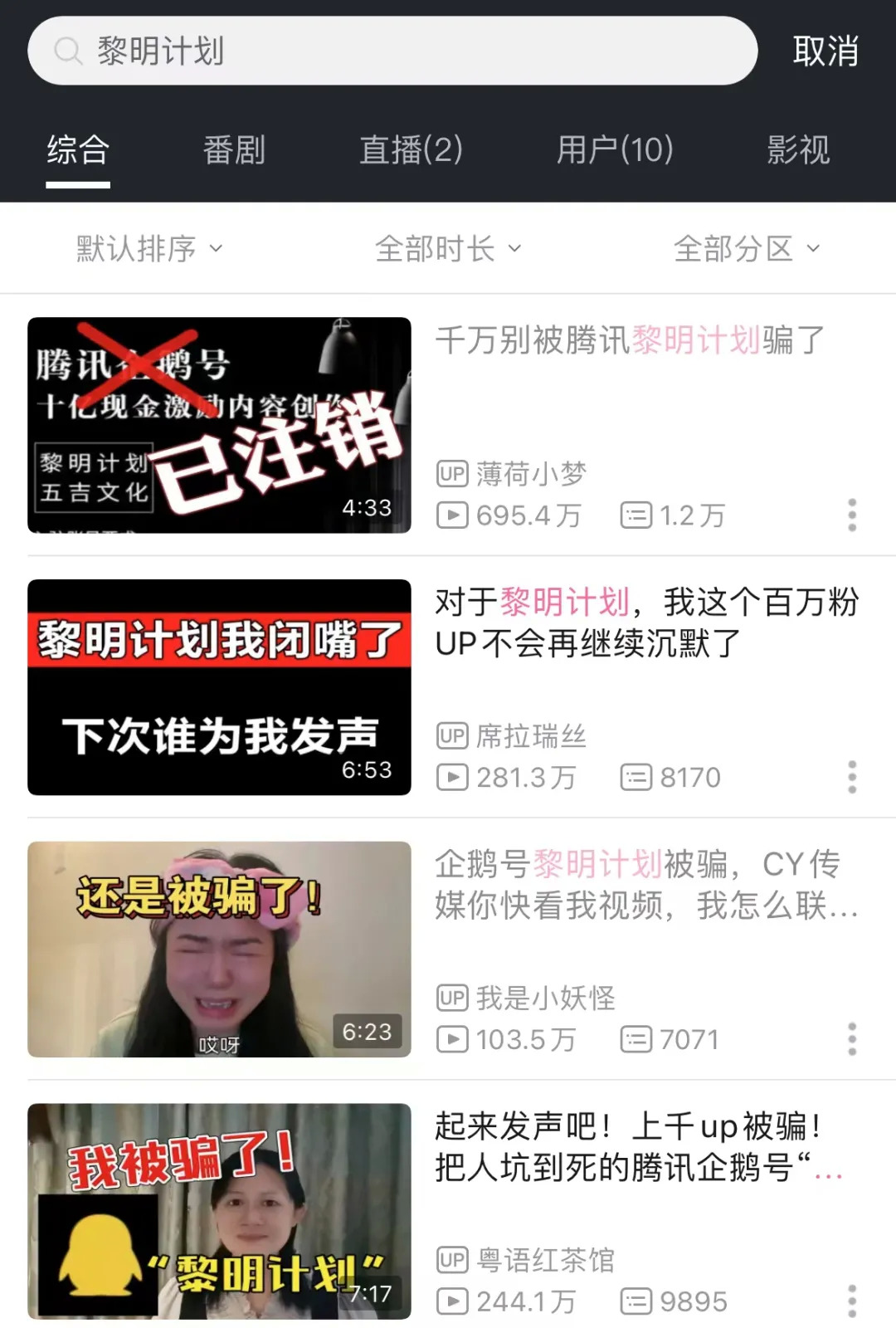
Task: Play 席拉瑞丝's video about 黎明计划
Action: coord(219,687)
